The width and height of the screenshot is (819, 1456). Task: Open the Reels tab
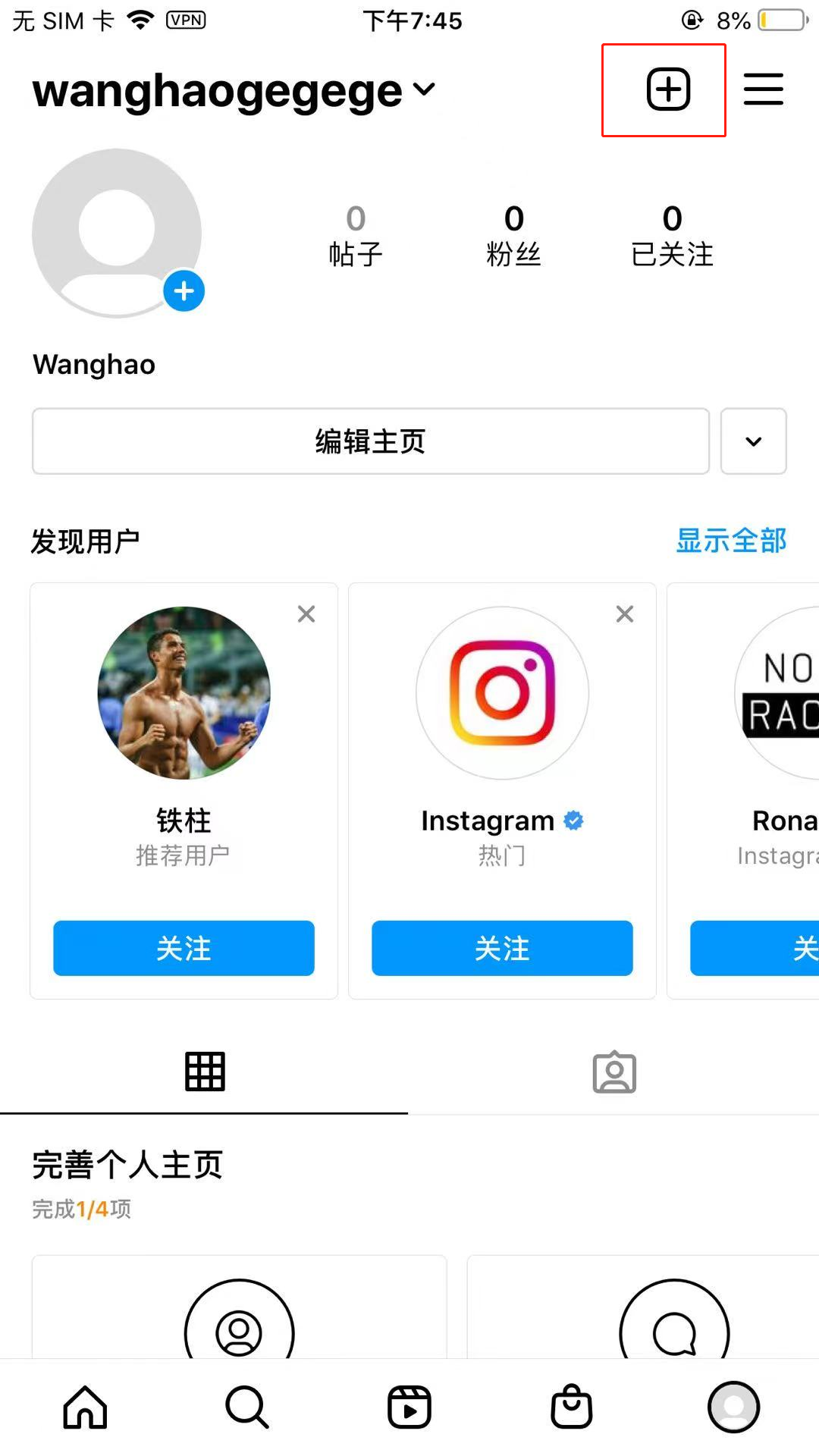click(409, 1407)
